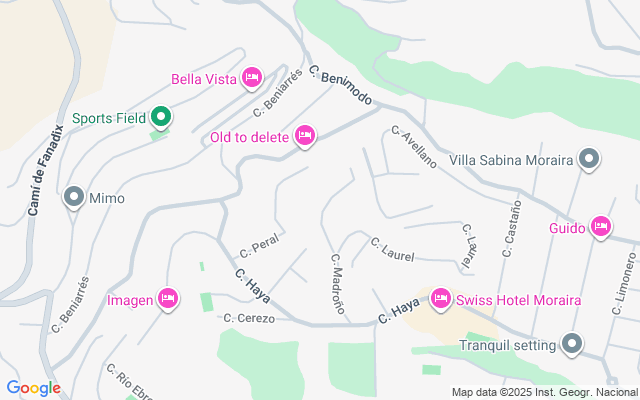Select the Tranquil setting place pin
Screen dimensions: 640x400
tap(572, 345)
